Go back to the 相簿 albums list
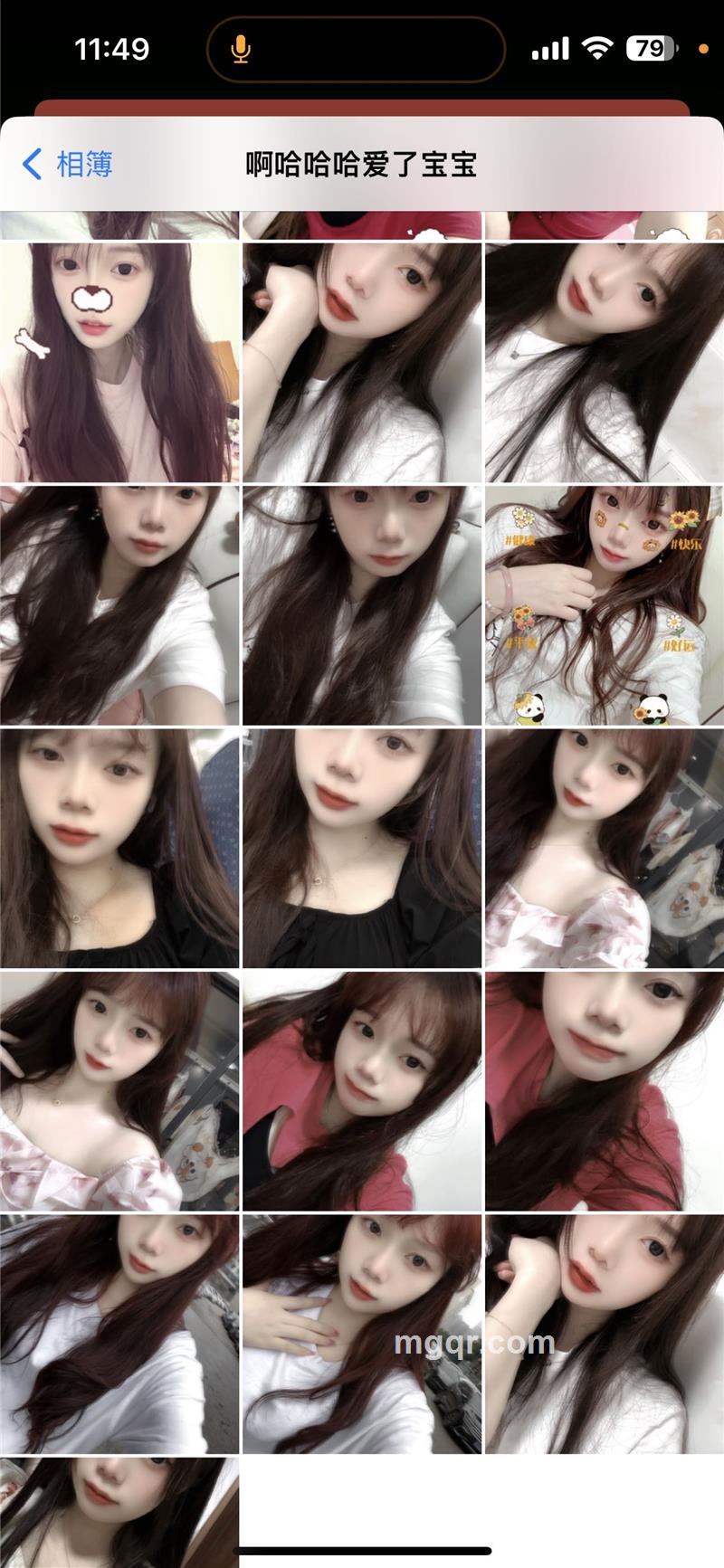Viewport: 724px width, 1568px height. click(68, 165)
